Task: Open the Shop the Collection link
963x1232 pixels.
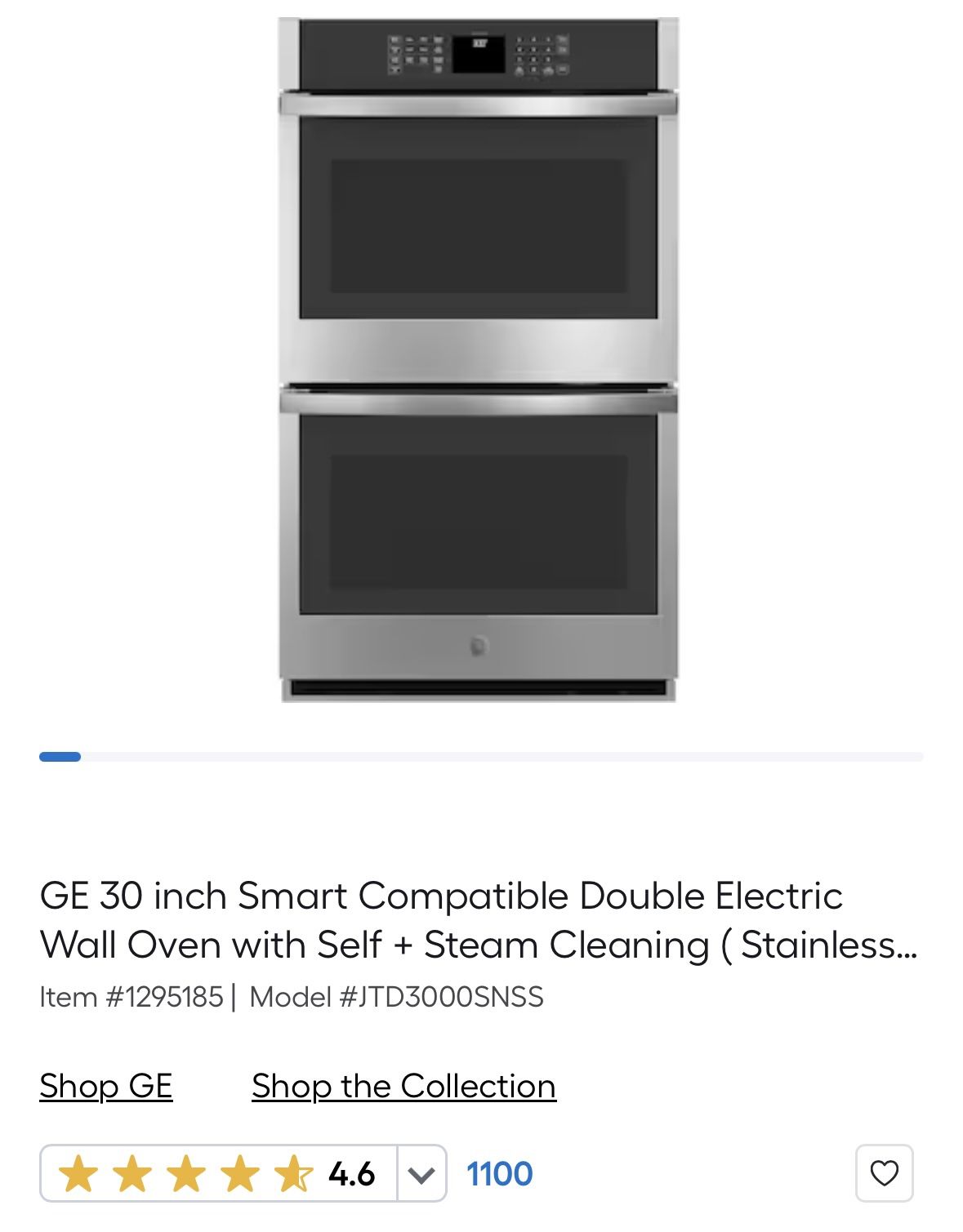Action: click(x=403, y=1086)
